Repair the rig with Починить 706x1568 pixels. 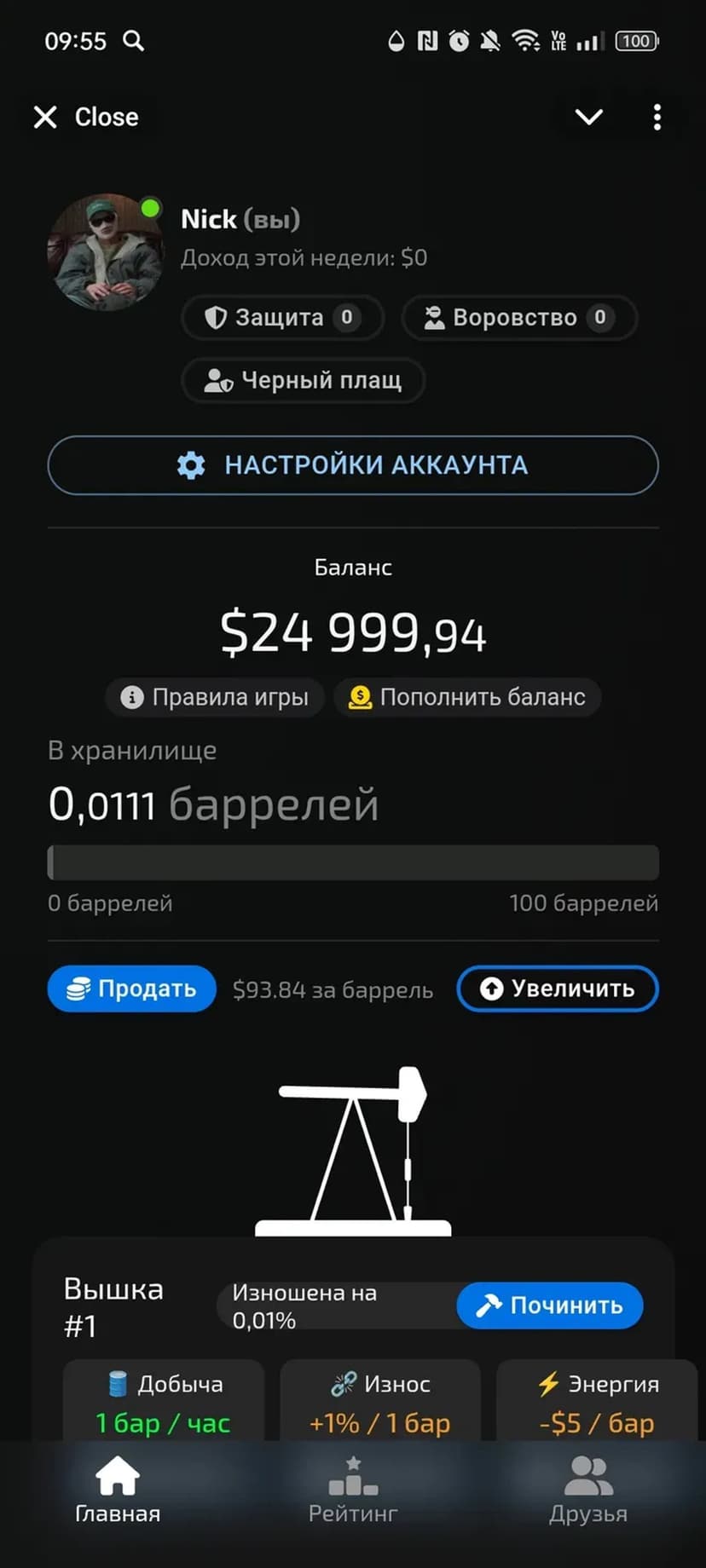550,1306
